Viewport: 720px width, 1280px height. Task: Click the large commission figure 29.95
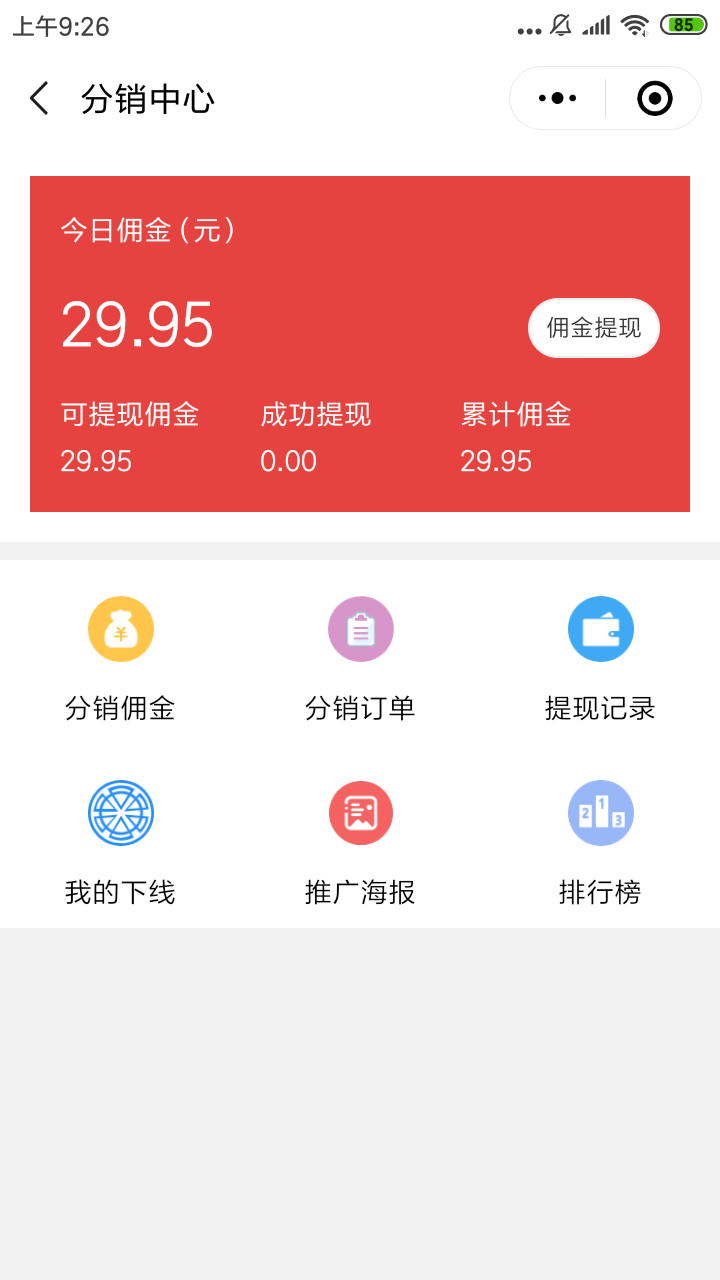click(137, 325)
